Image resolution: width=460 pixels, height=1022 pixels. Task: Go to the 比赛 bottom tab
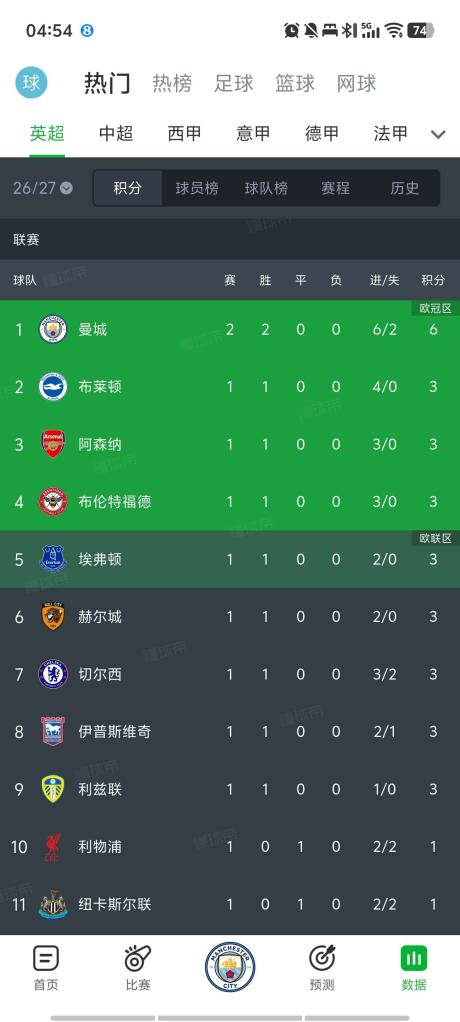coord(137,969)
